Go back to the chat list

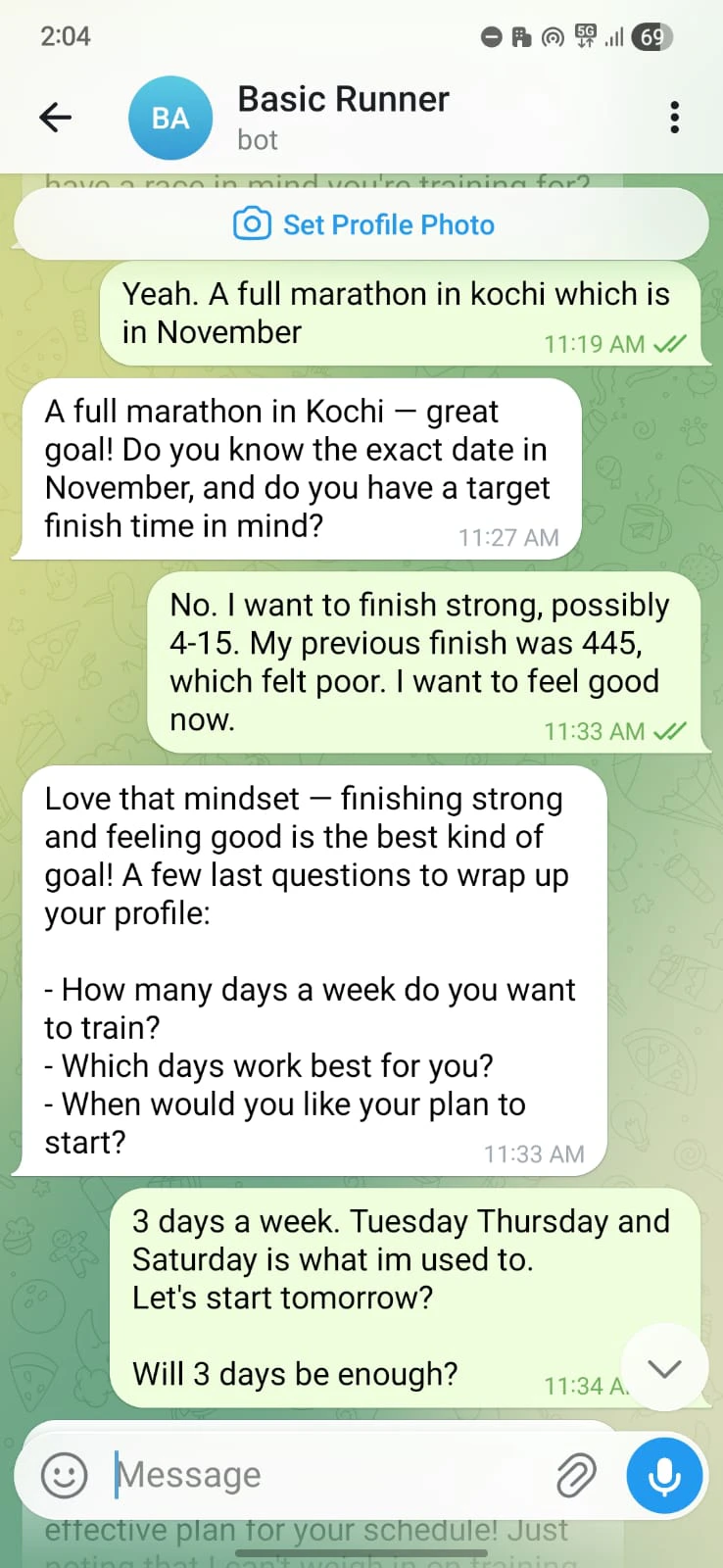tap(56, 118)
